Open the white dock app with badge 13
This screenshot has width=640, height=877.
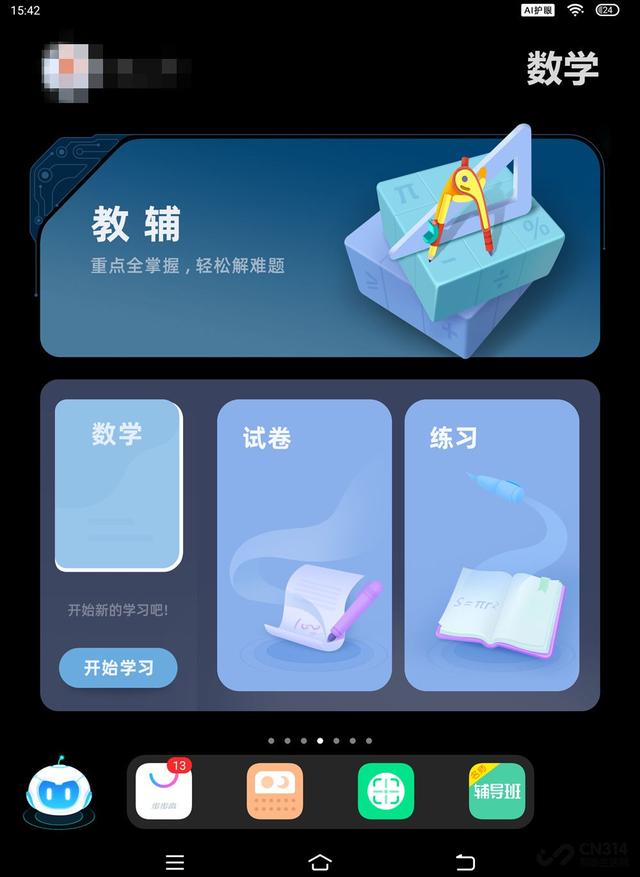click(x=163, y=791)
